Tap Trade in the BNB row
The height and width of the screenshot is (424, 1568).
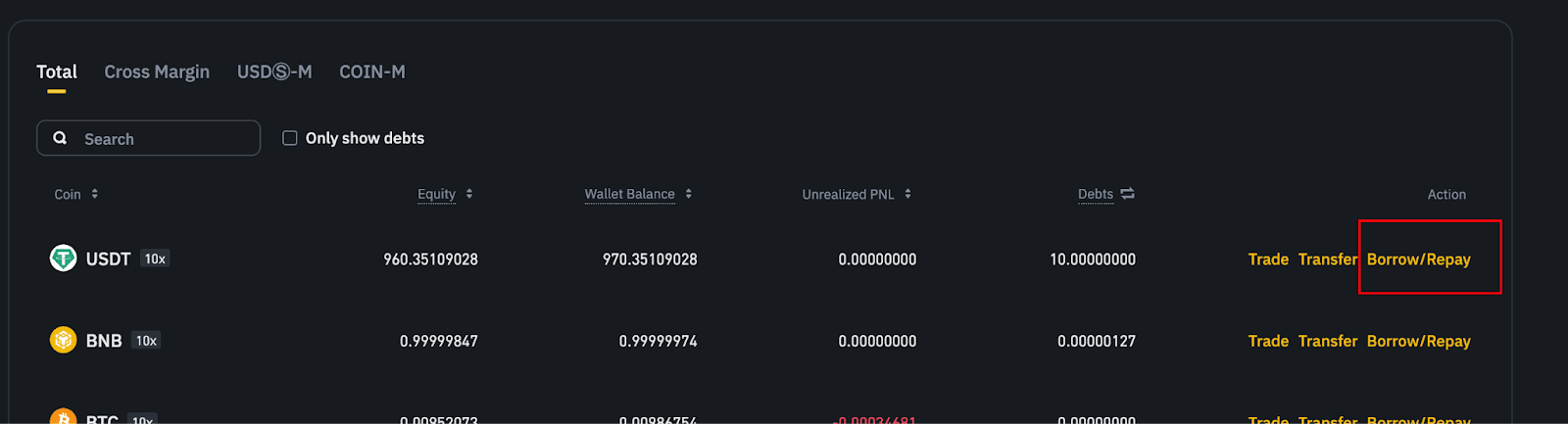(1268, 341)
